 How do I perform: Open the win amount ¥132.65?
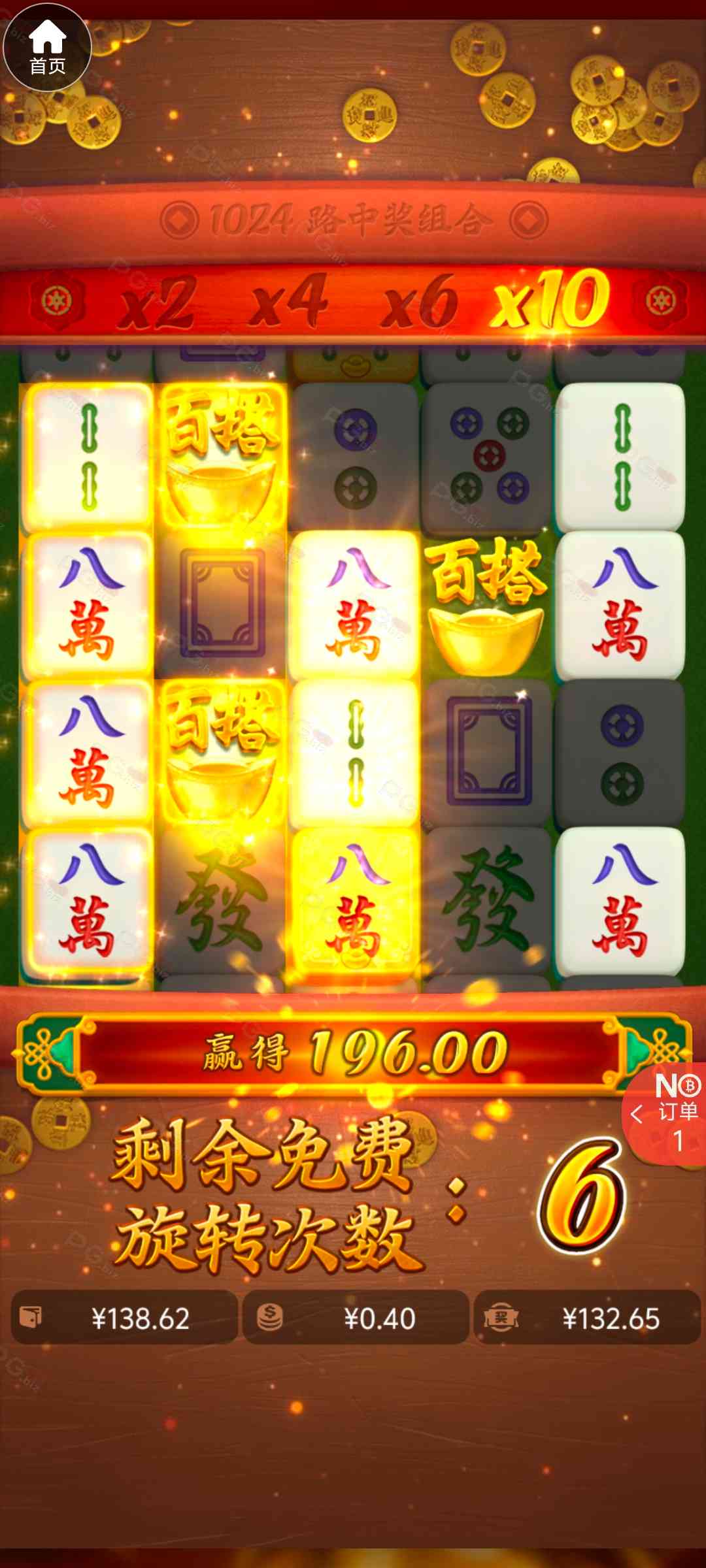[587, 1318]
